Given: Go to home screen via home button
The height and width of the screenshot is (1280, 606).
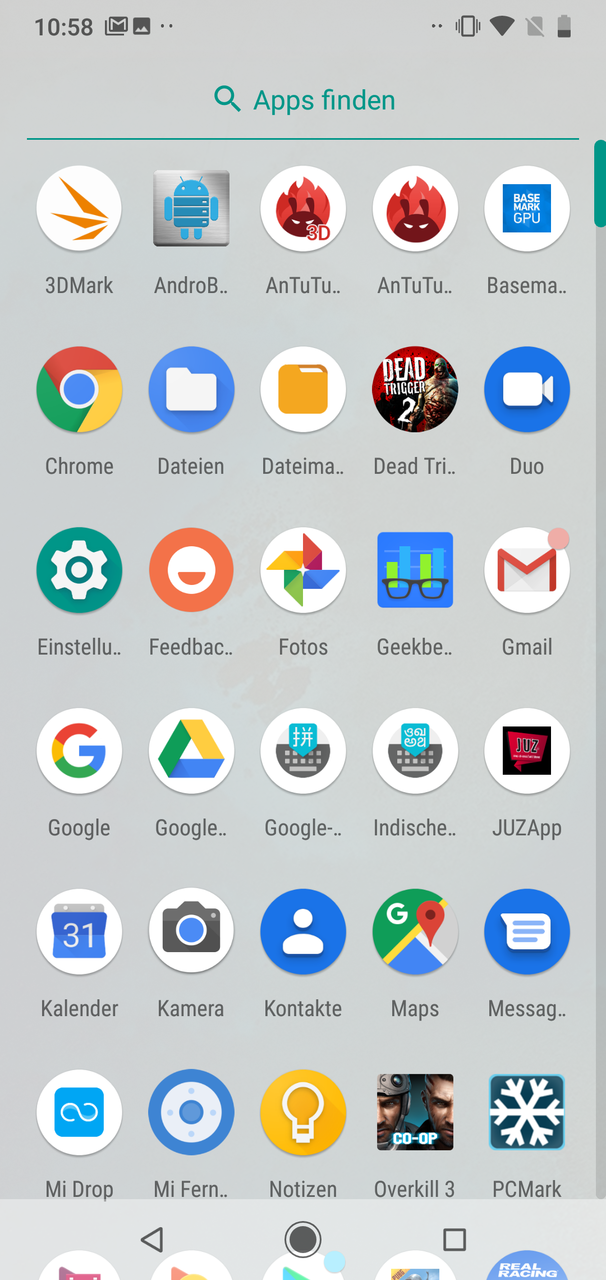Looking at the screenshot, I should coord(303,1240).
